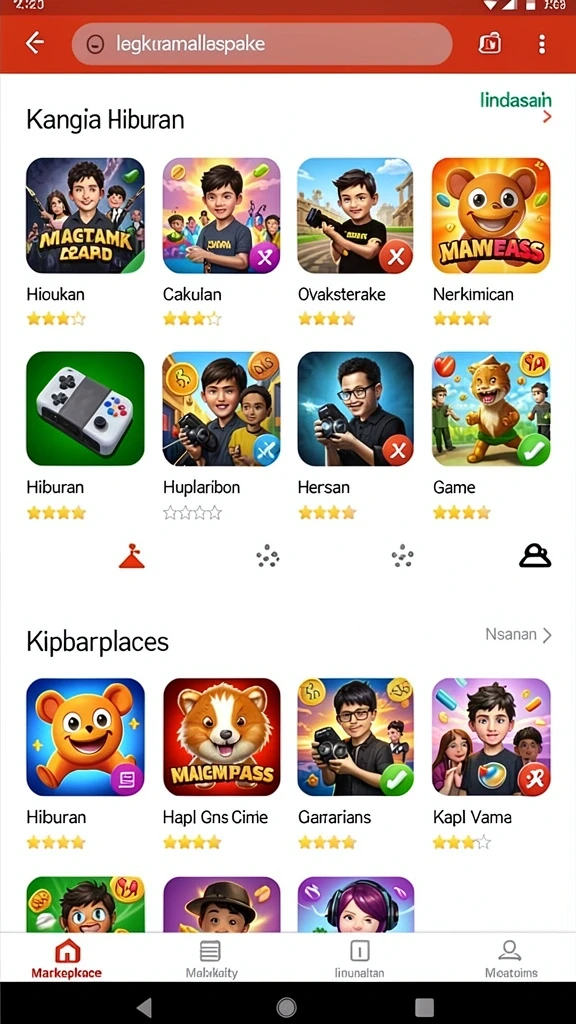
Task: Tap the search field reading legkuamallaspake
Action: [x=262, y=44]
